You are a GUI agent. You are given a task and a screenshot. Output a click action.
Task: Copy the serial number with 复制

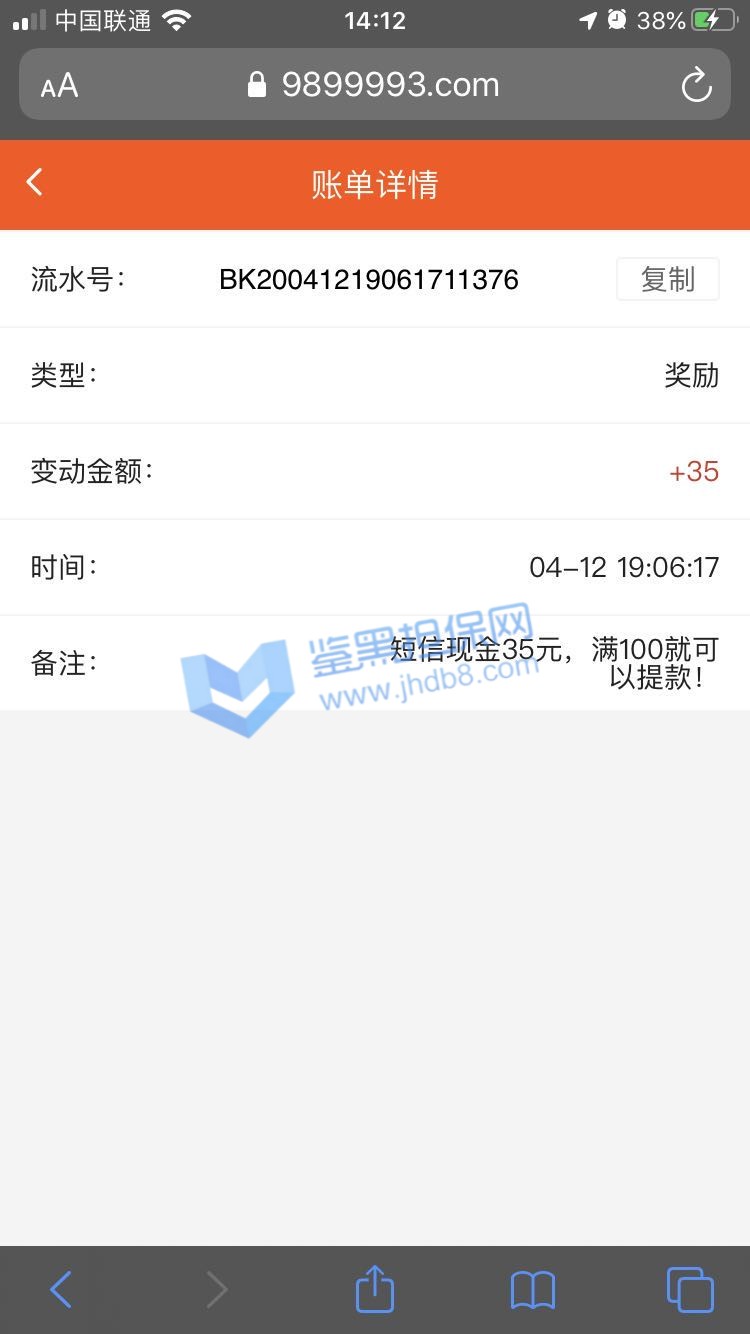(667, 279)
